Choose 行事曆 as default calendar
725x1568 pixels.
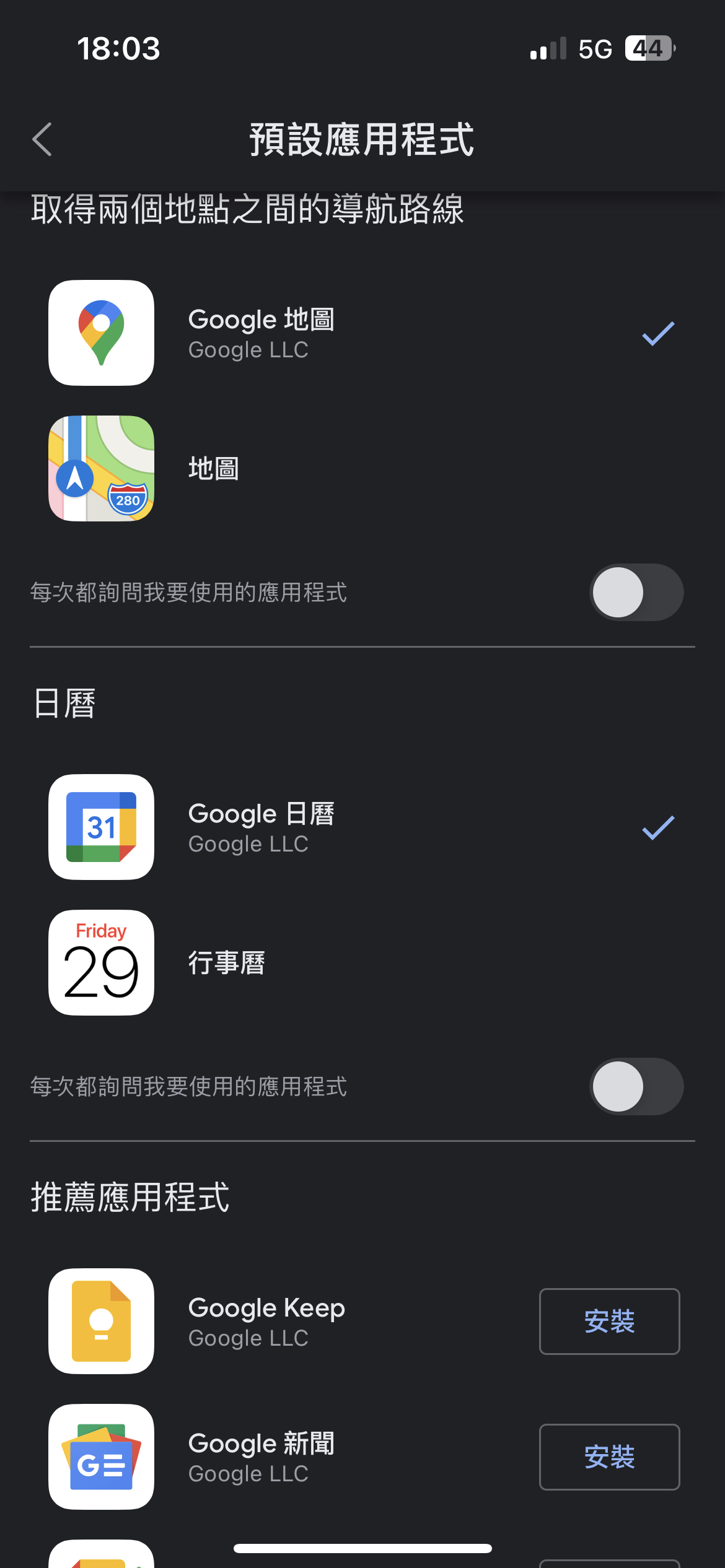362,962
